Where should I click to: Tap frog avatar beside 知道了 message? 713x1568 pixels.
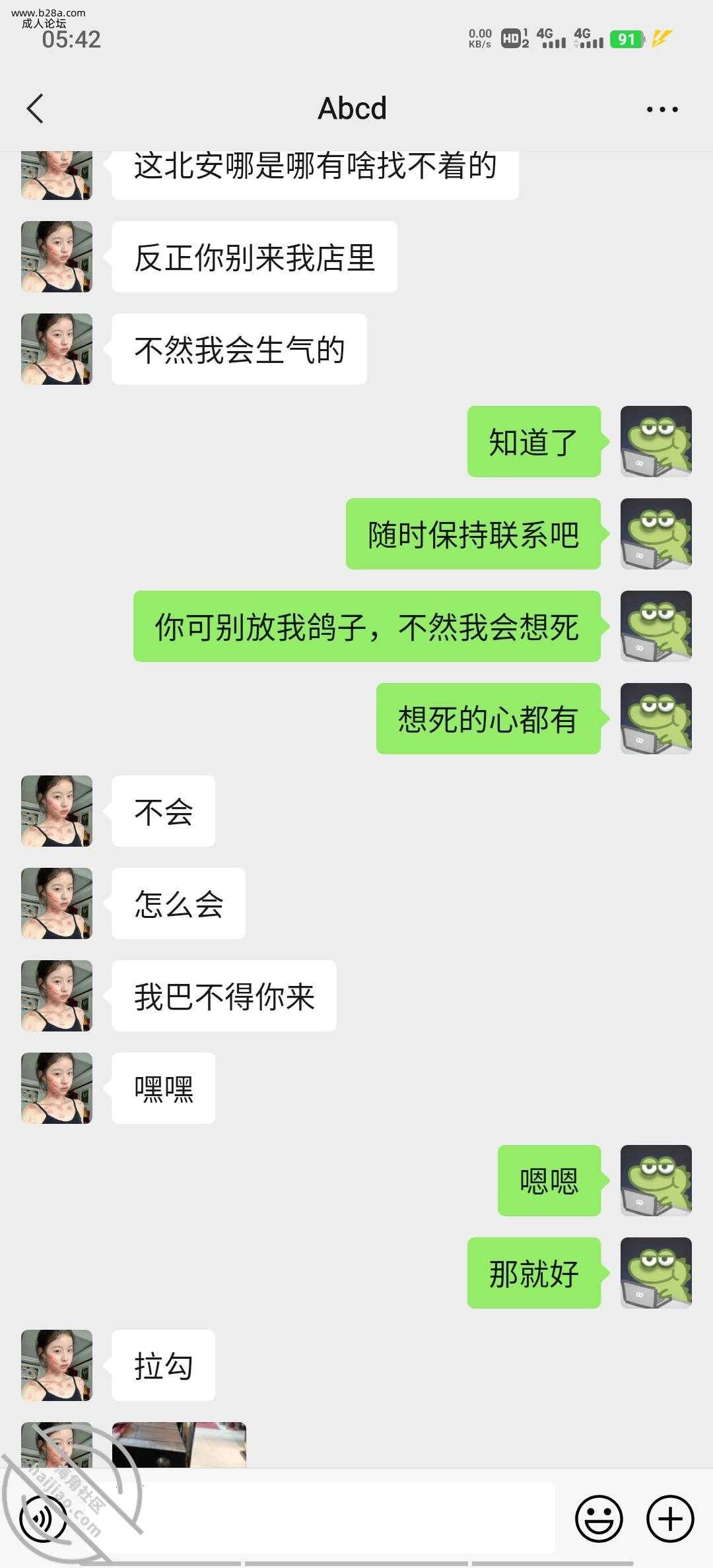tap(656, 441)
